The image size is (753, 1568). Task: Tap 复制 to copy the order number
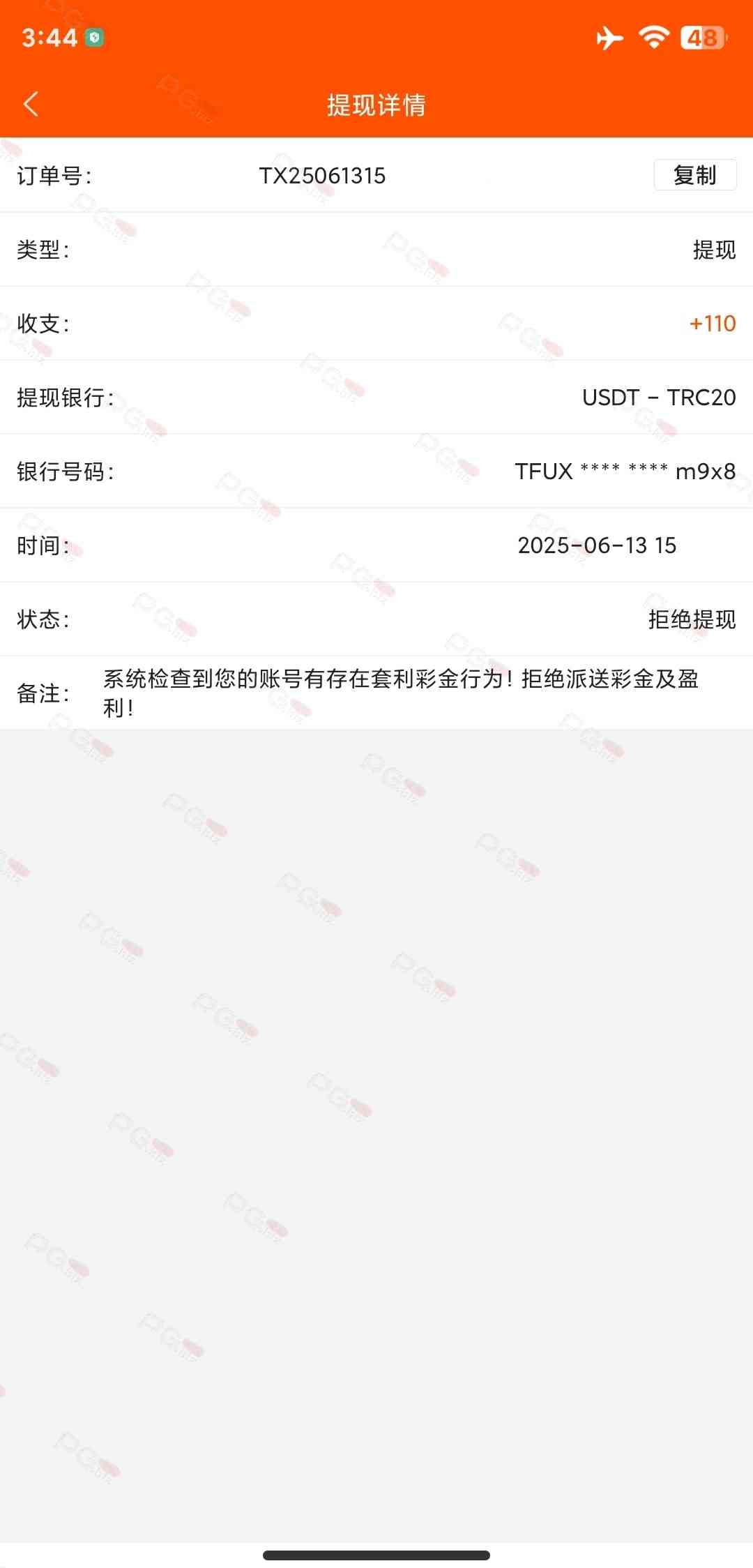coord(694,174)
